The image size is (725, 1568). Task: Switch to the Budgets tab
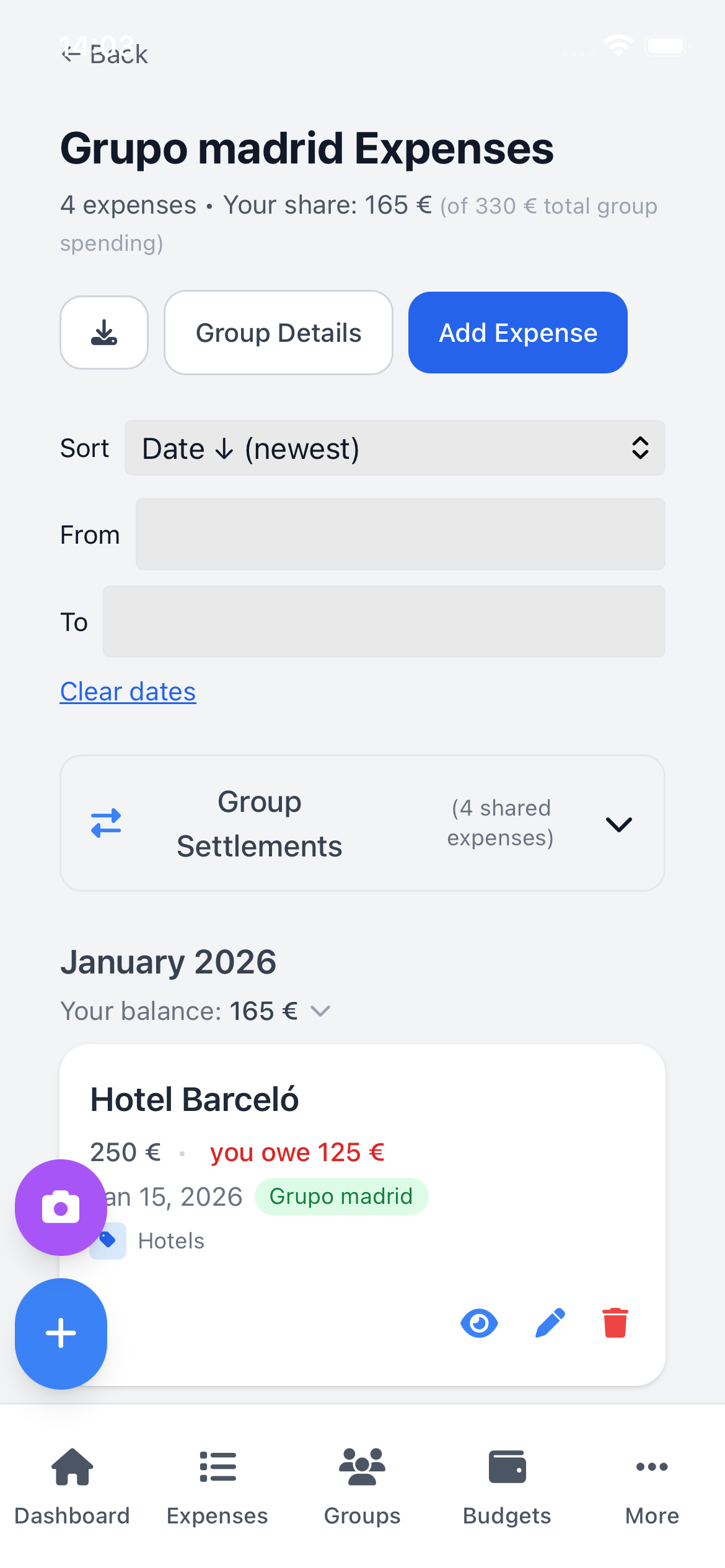(x=506, y=1467)
